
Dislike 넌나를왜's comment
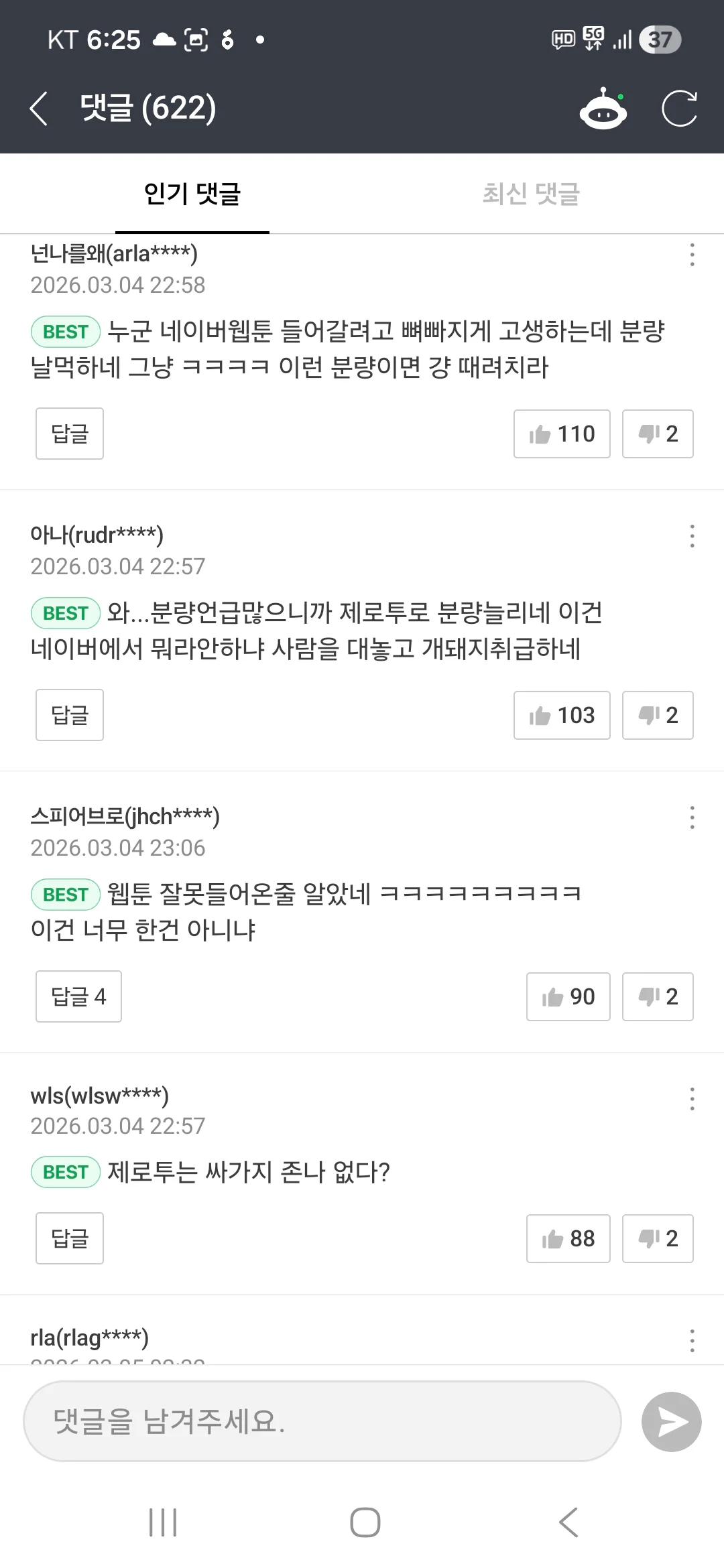point(658,434)
